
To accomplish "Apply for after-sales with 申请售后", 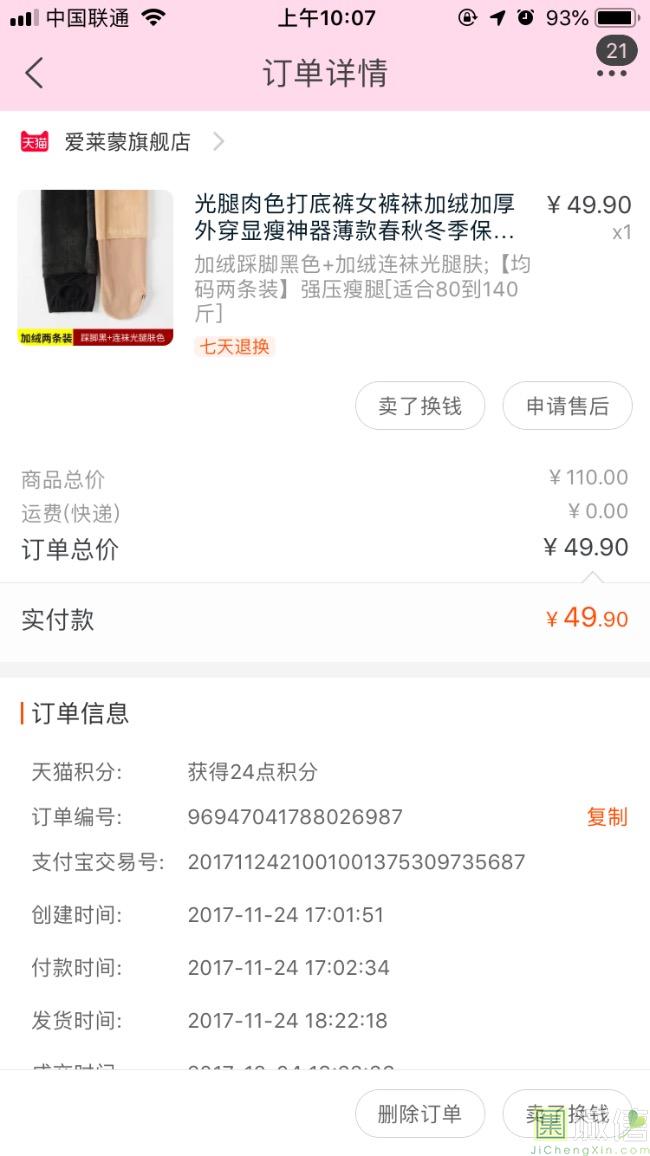I will click(x=567, y=406).
